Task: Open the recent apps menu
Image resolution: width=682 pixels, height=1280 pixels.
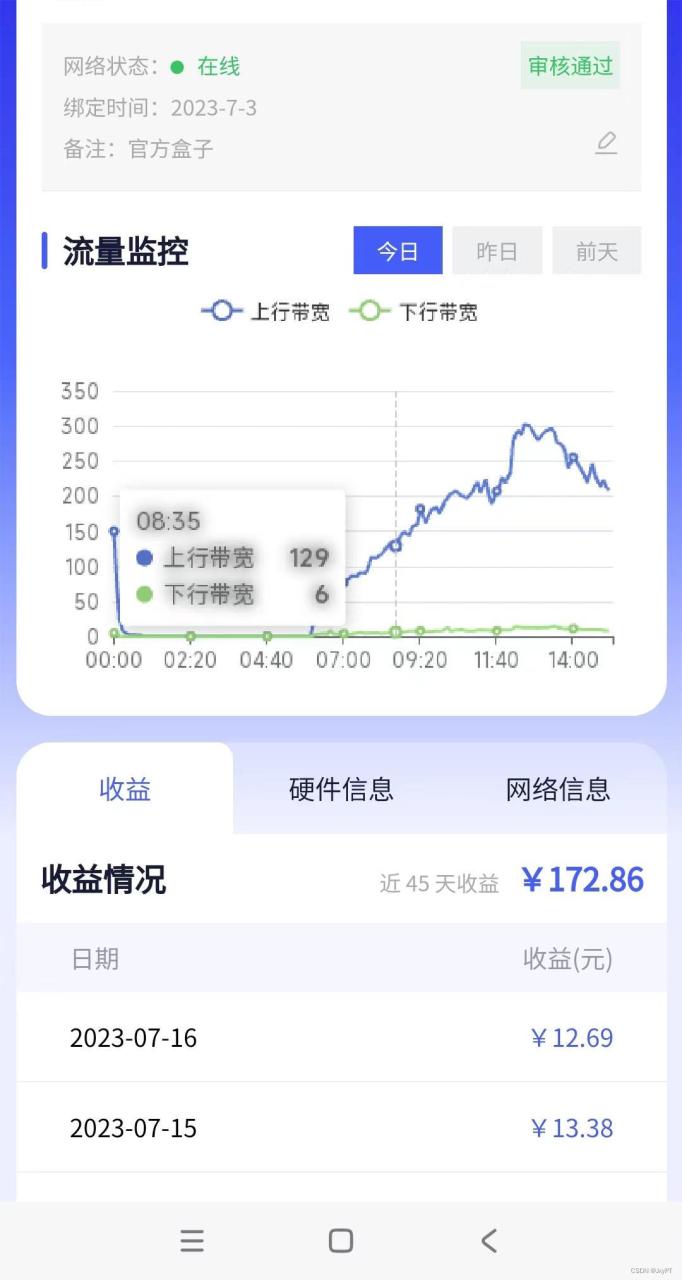Action: pos(192,1241)
